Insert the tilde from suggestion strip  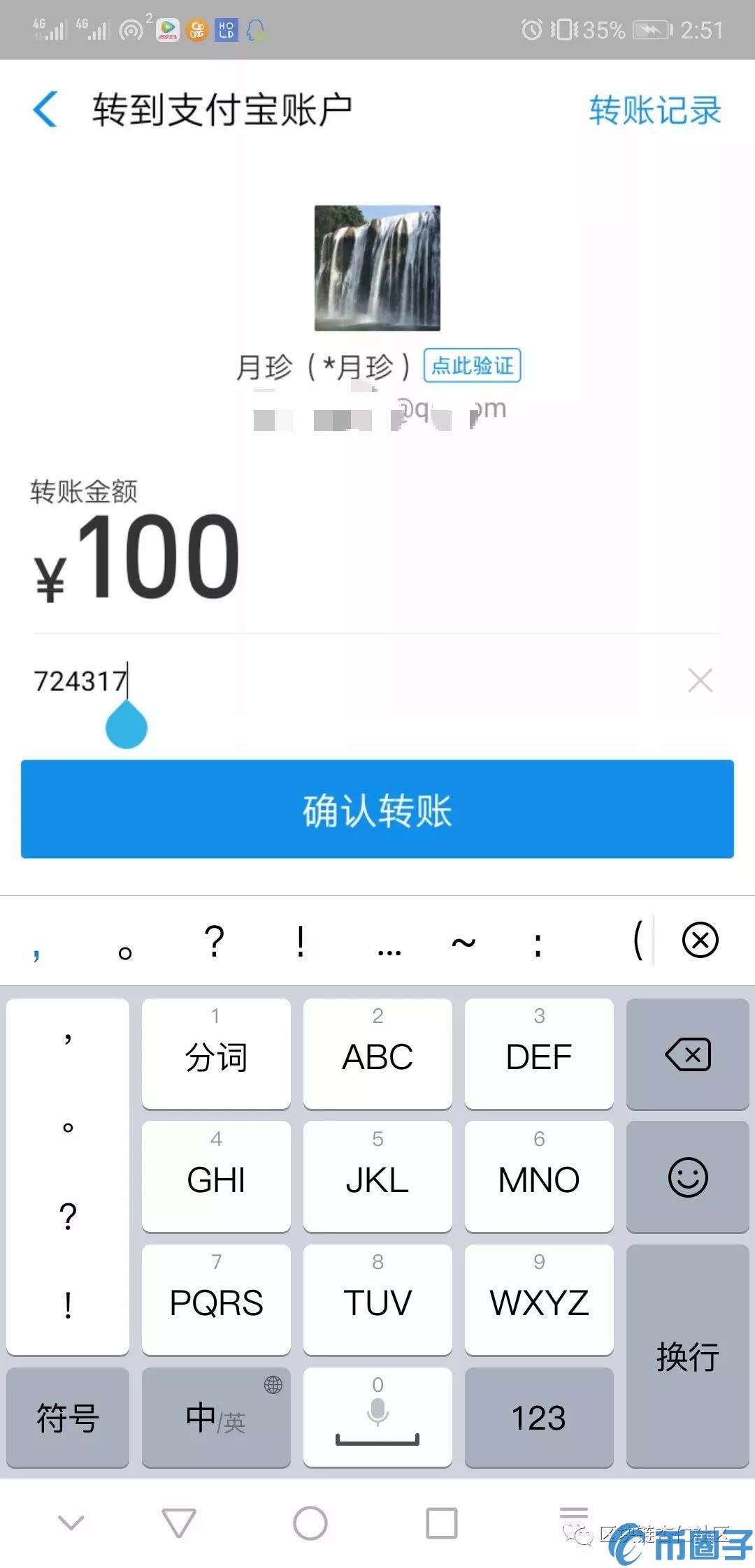[x=463, y=941]
